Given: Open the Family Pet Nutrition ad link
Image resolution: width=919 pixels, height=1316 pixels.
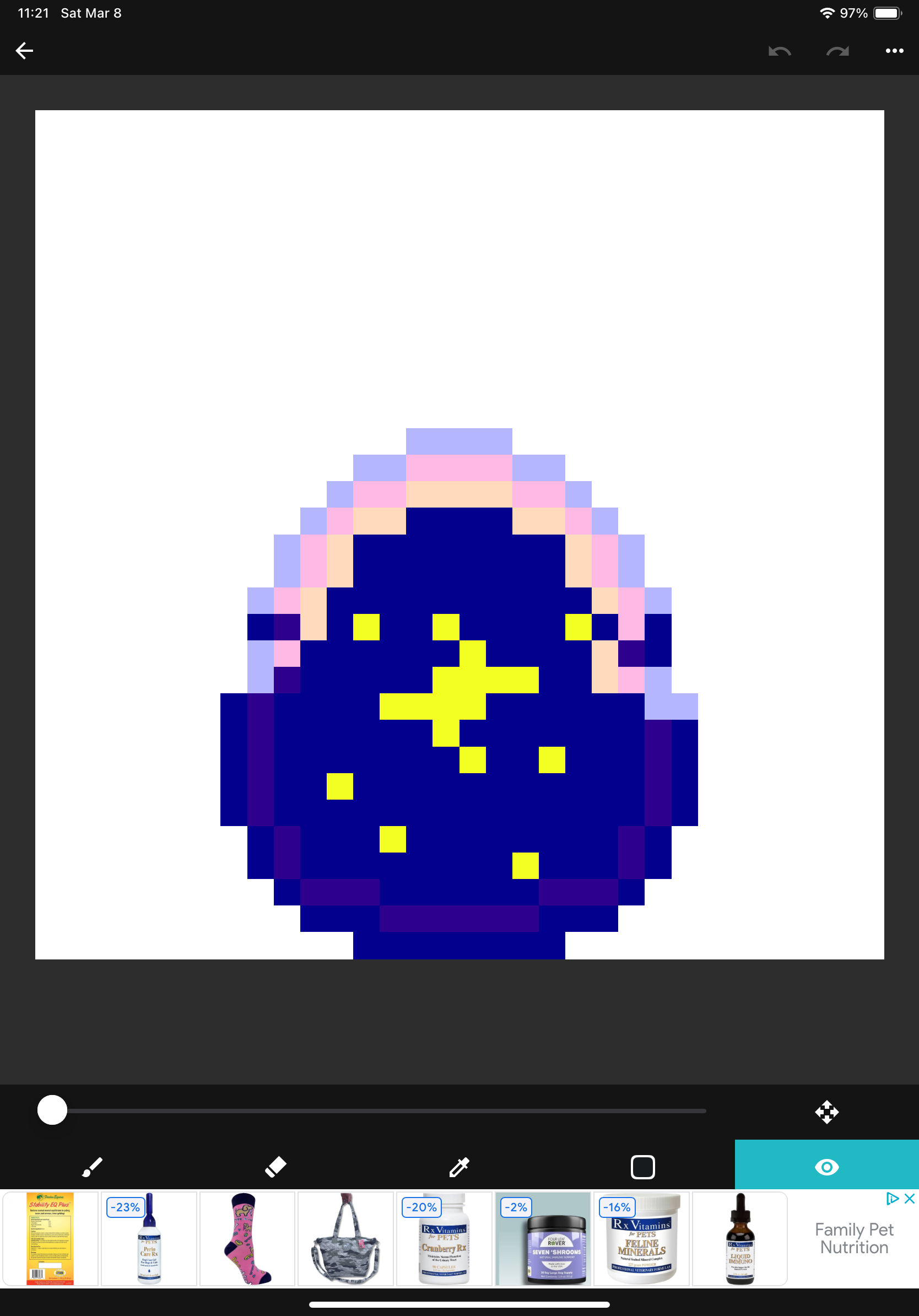Looking at the screenshot, I should point(853,1238).
